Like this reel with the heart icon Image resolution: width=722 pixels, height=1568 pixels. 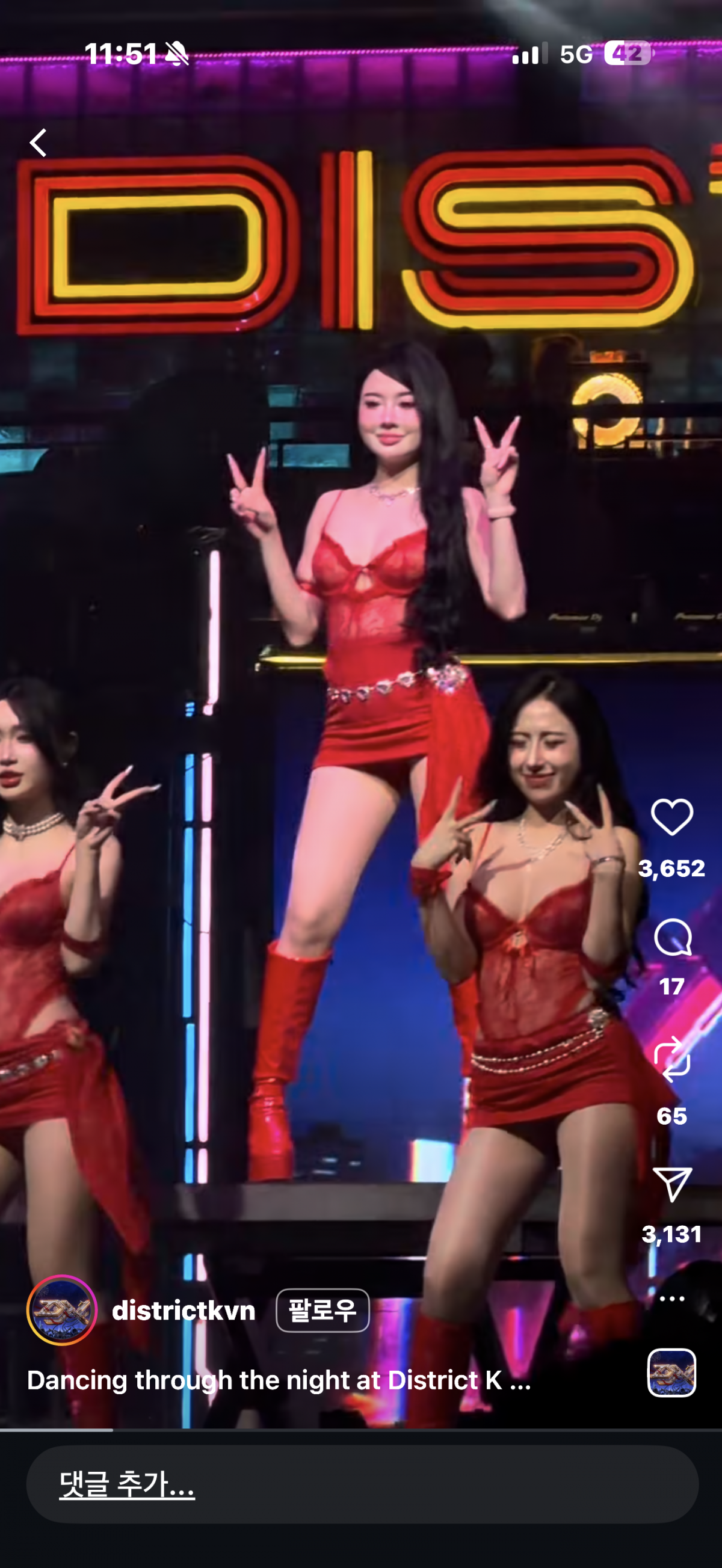coord(671,817)
